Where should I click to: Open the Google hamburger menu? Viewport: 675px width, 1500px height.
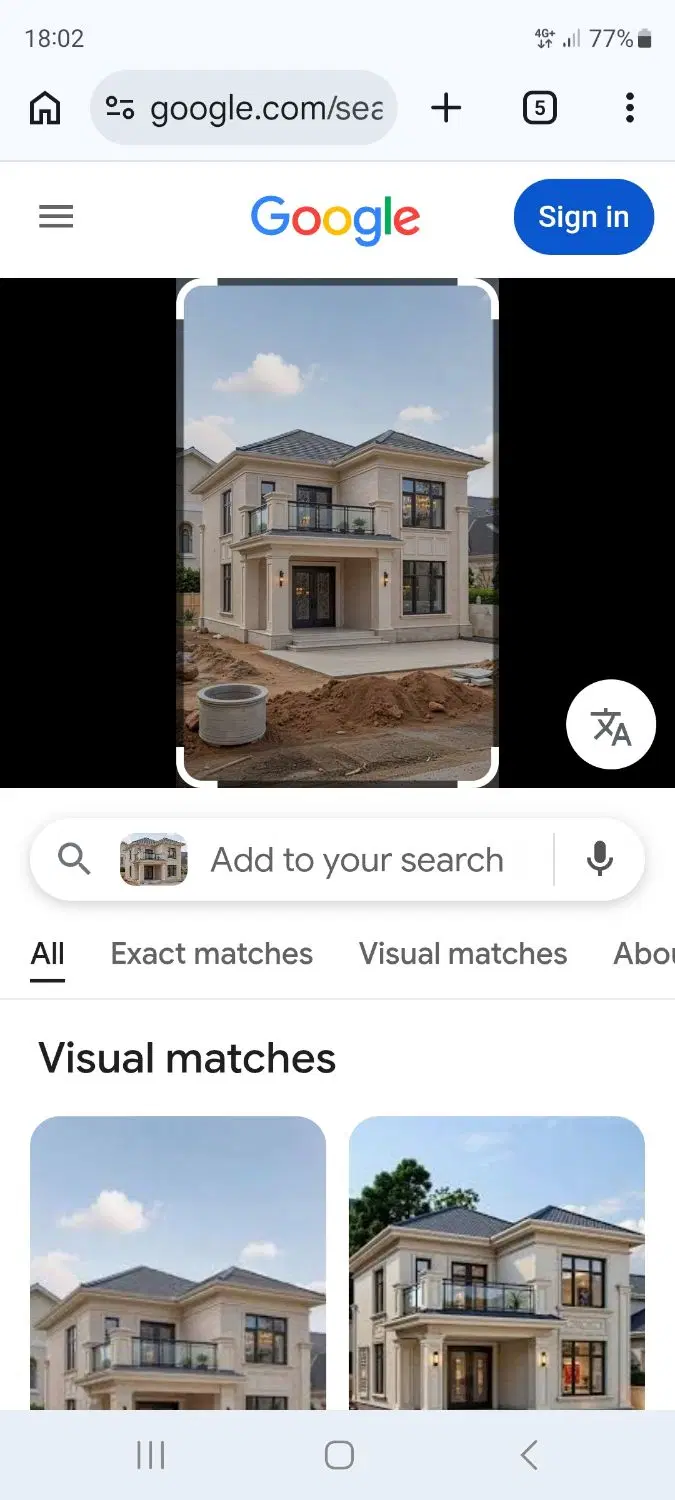click(56, 216)
